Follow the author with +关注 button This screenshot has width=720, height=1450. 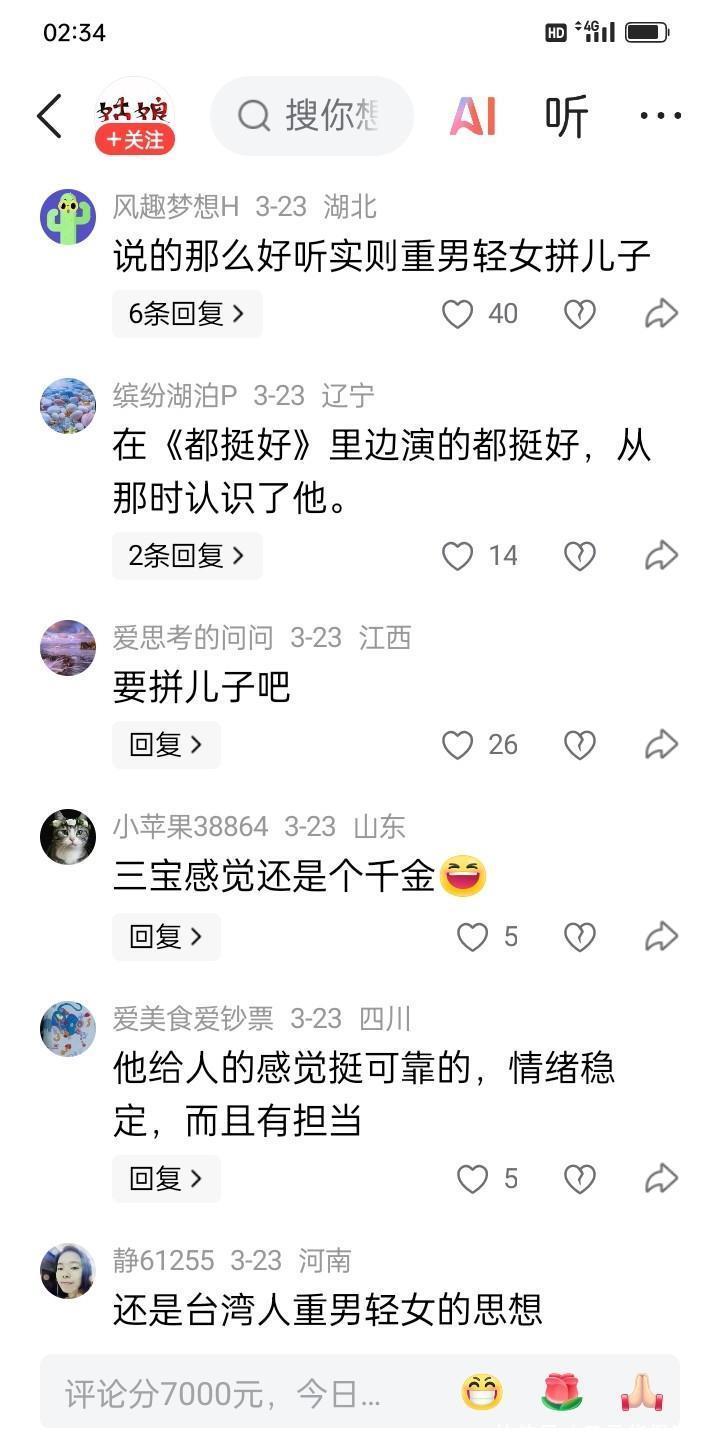[x=135, y=139]
